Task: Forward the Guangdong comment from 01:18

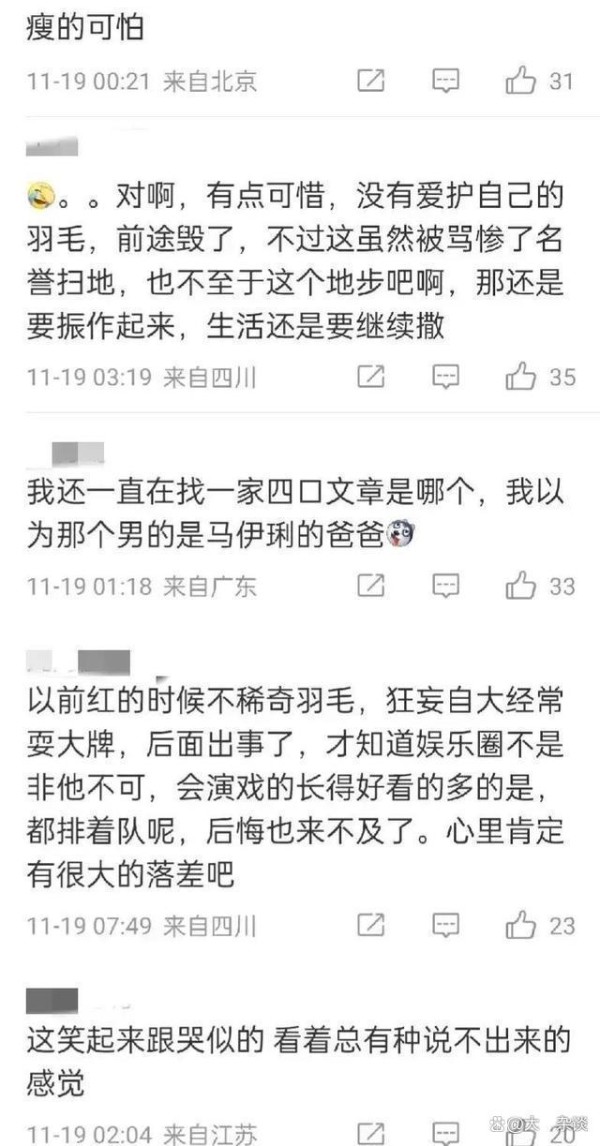Action: [x=371, y=583]
